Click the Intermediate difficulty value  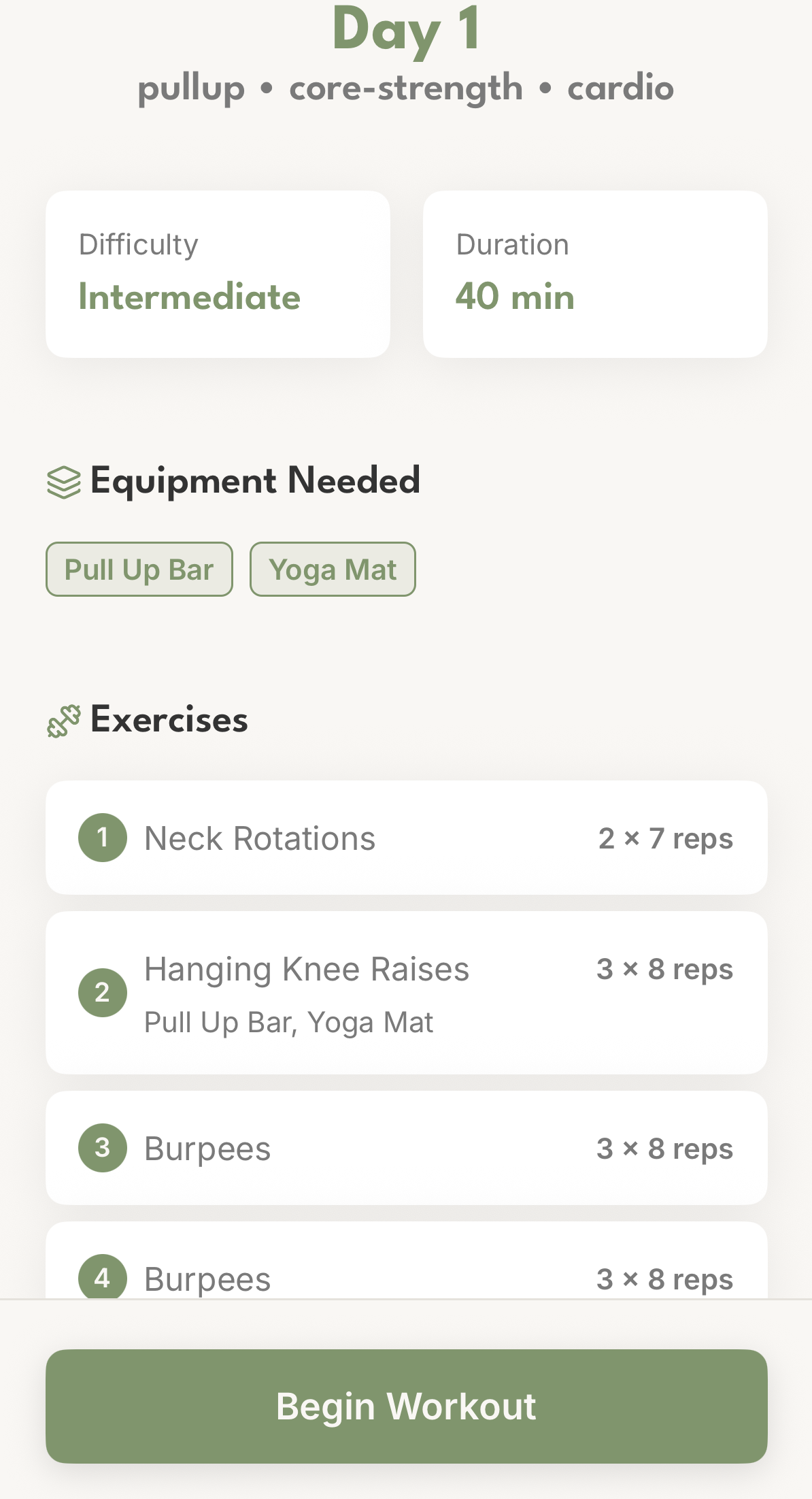(189, 297)
